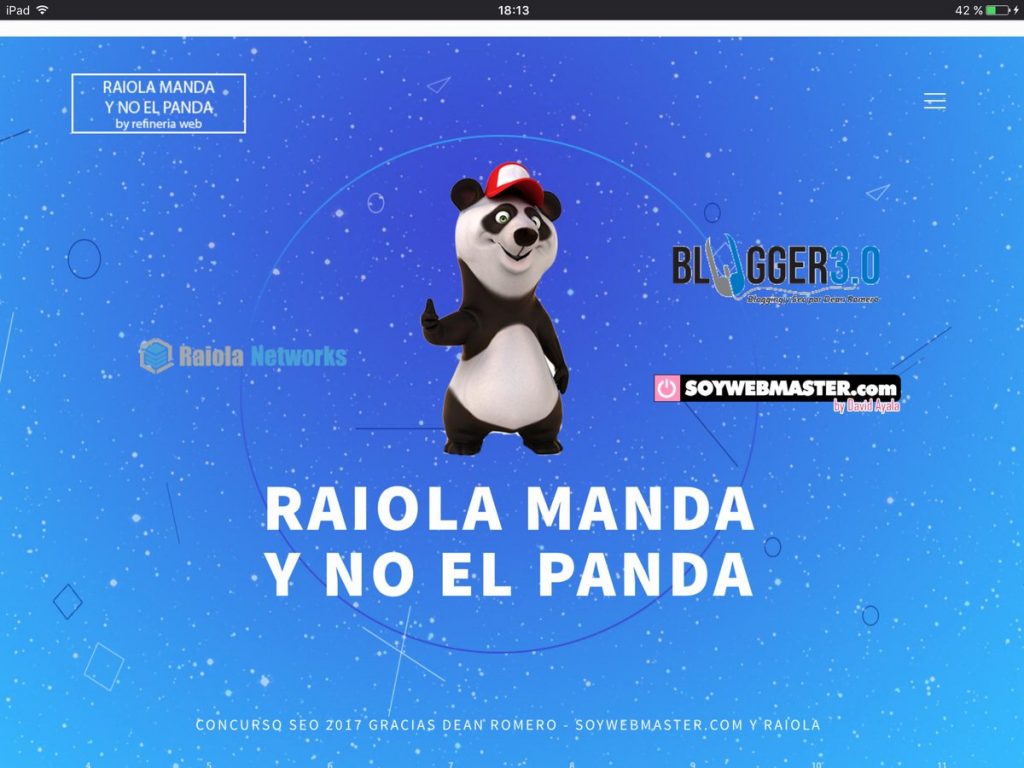
Task: Open the Raiola Networks sponsor link
Action: pos(243,356)
